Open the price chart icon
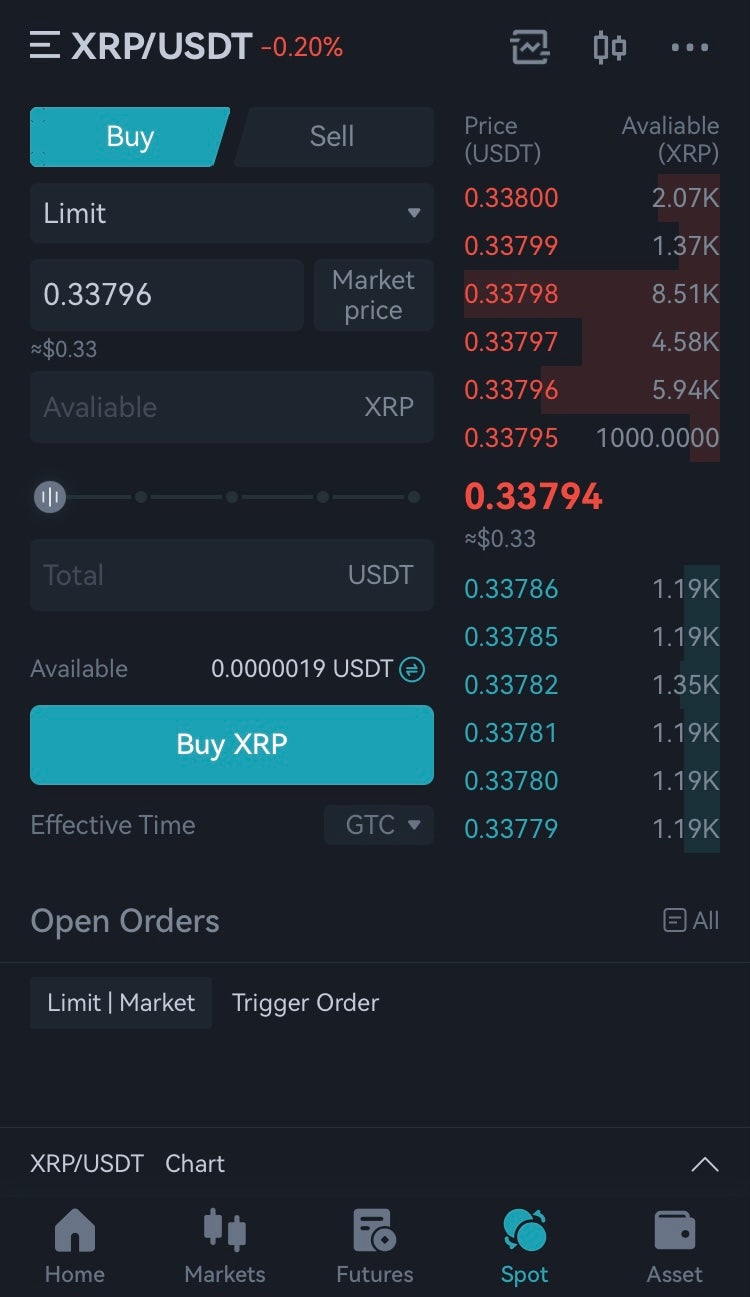The height and width of the screenshot is (1297, 750). pyautogui.click(x=529, y=47)
